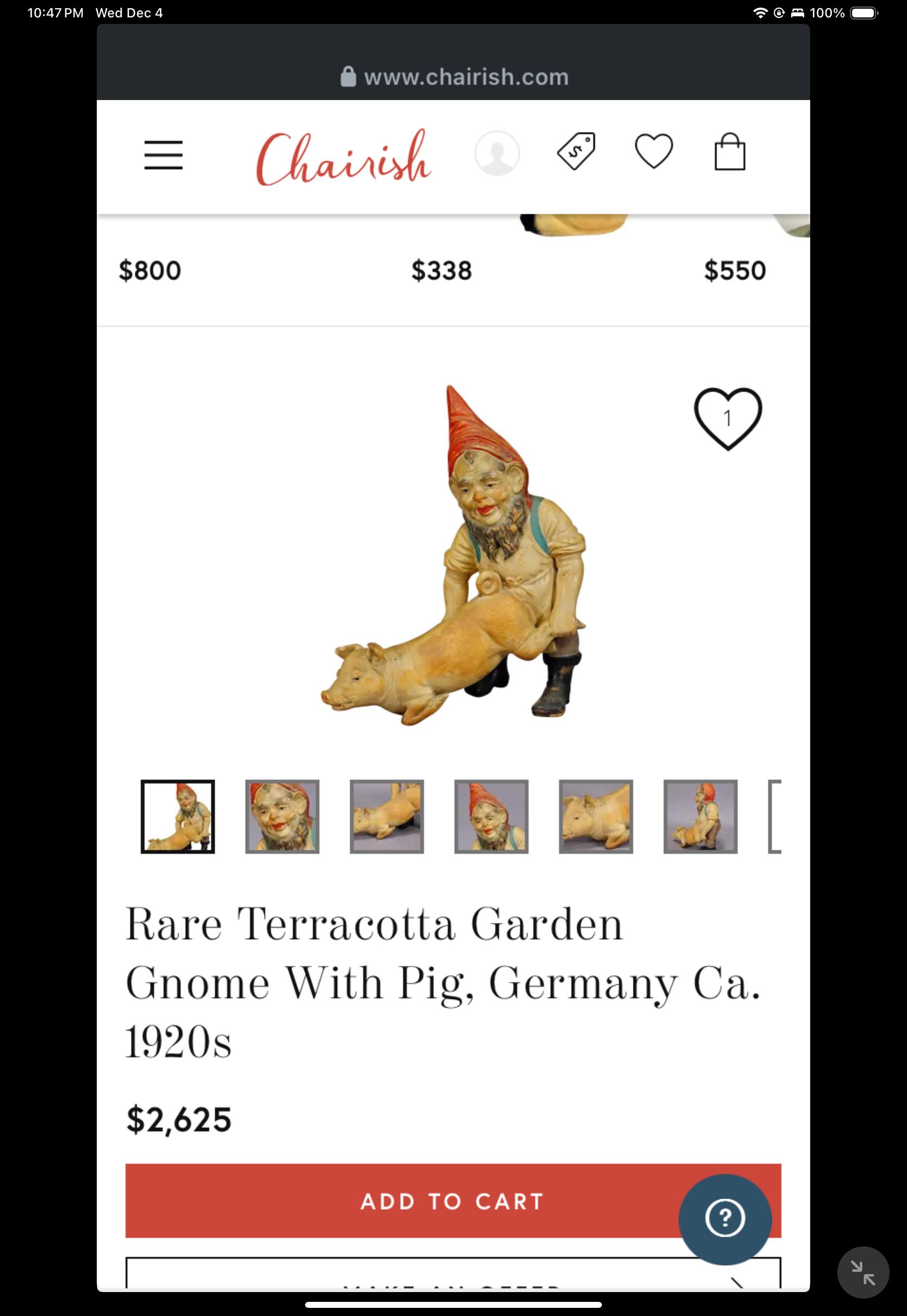Open the $550 related item

click(x=734, y=270)
